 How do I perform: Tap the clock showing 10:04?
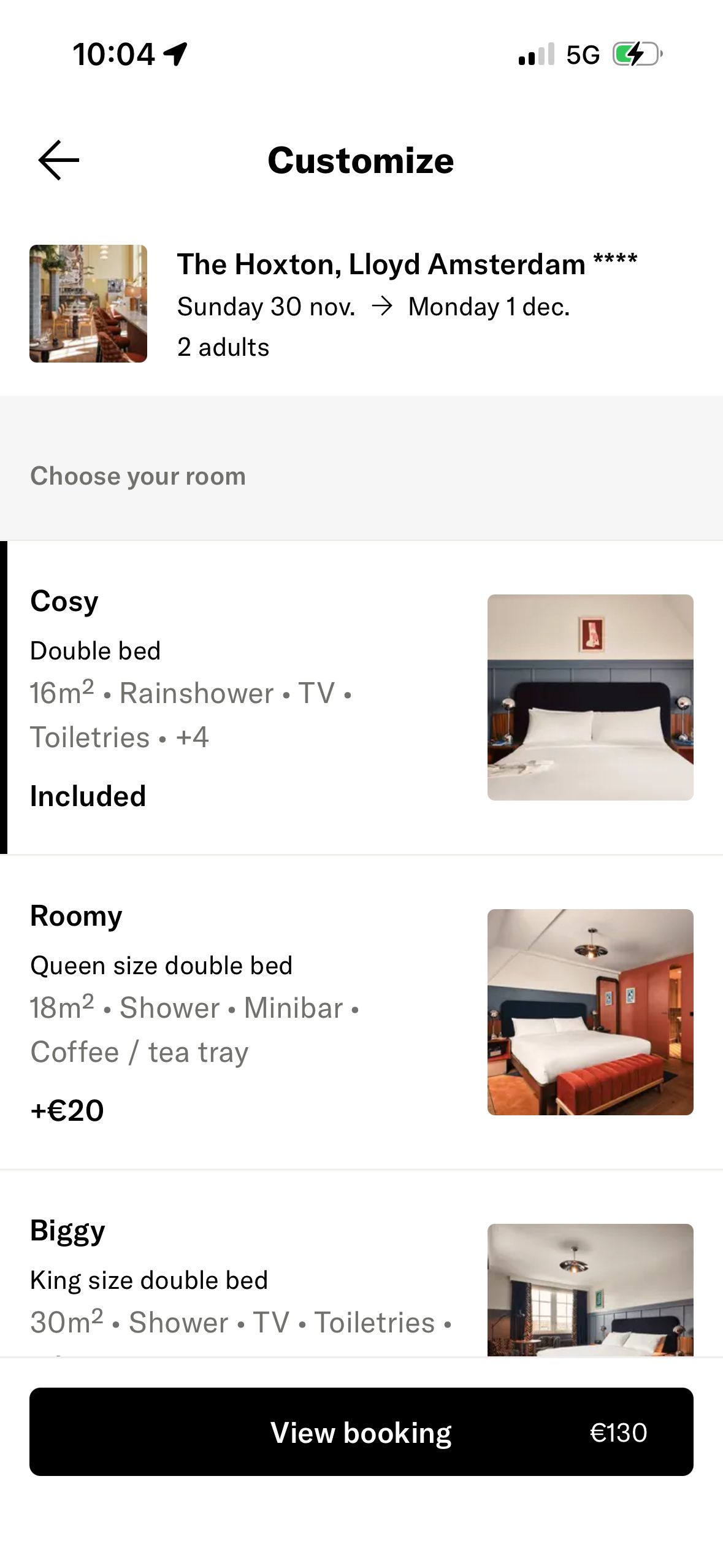click(x=114, y=52)
